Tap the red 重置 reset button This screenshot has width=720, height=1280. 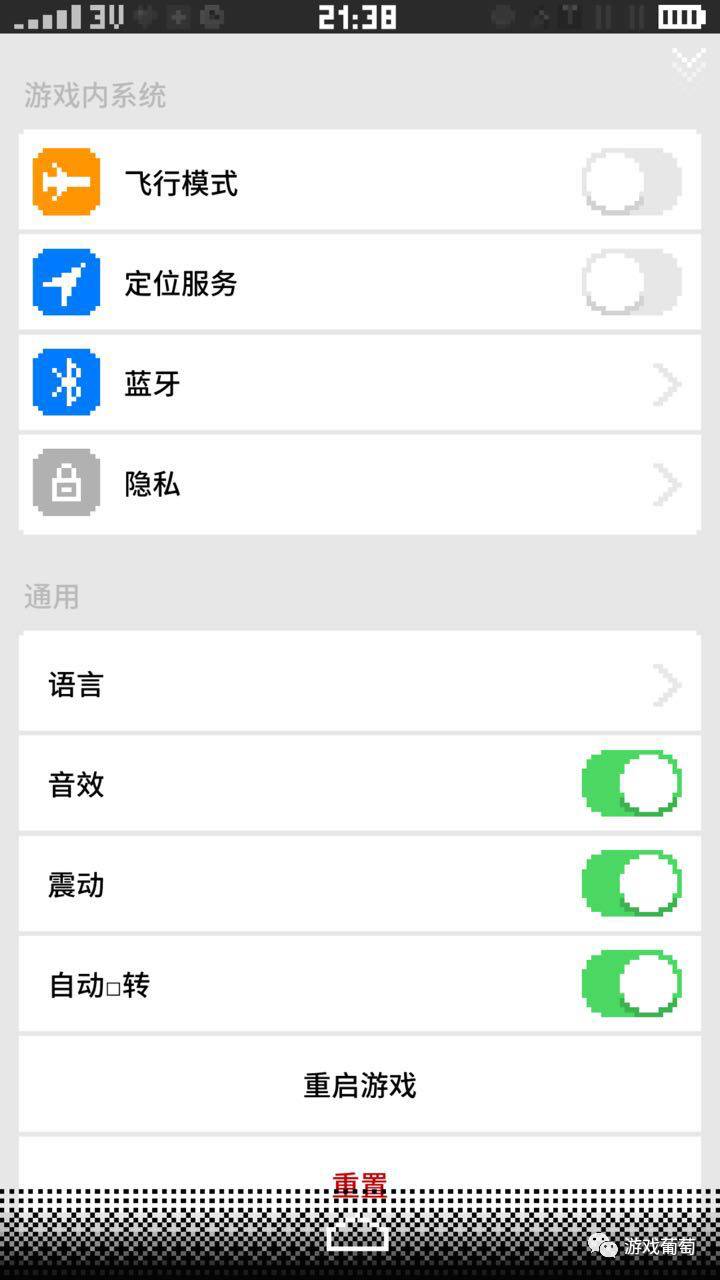click(360, 1184)
